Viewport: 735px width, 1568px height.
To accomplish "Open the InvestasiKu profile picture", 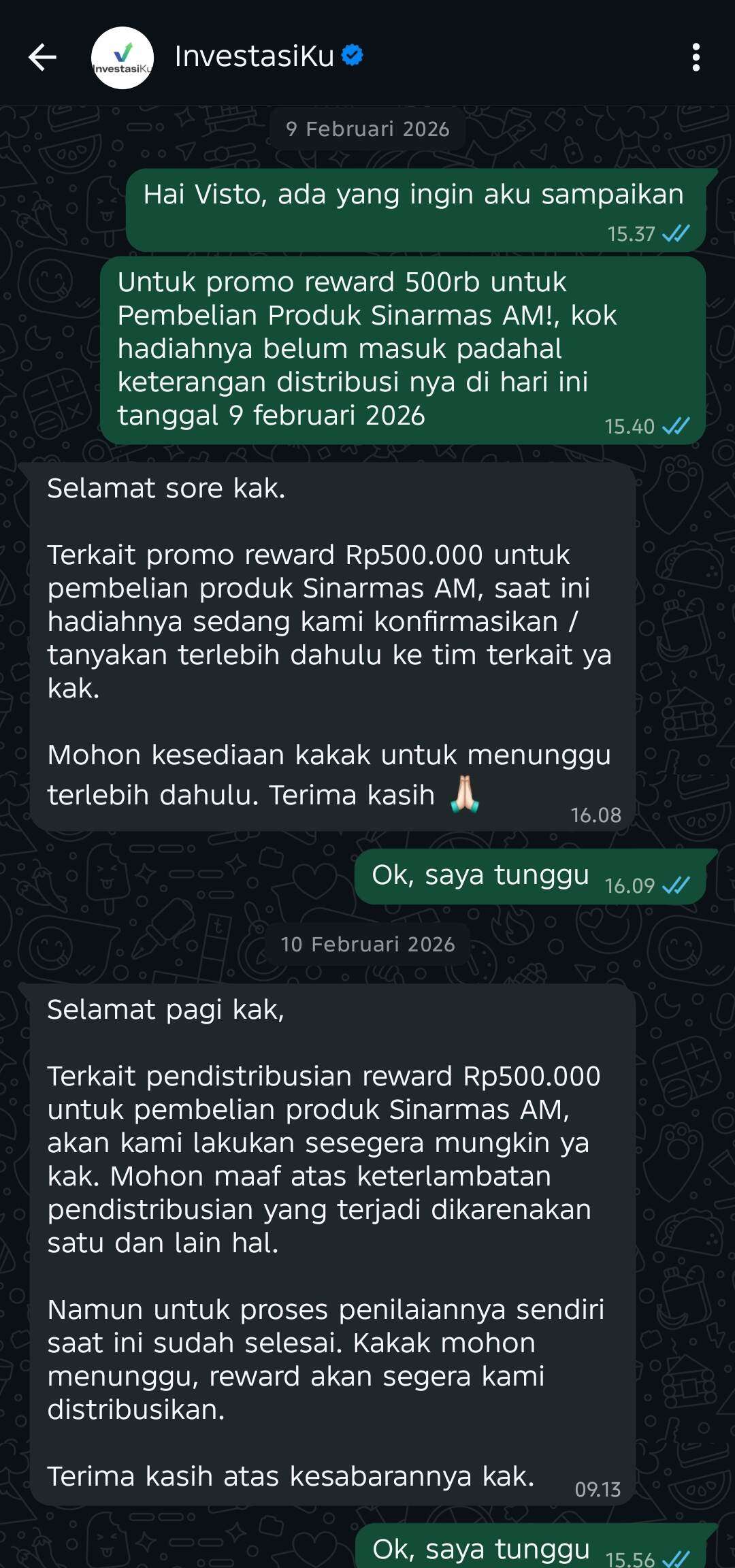I will tap(122, 58).
